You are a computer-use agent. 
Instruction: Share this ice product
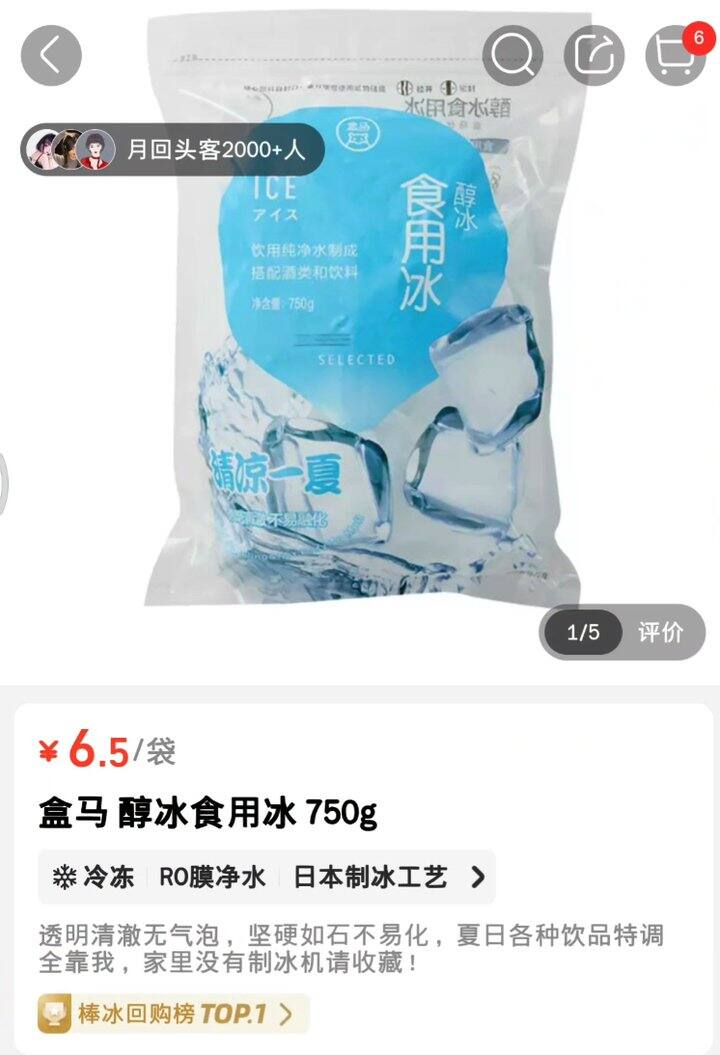594,54
